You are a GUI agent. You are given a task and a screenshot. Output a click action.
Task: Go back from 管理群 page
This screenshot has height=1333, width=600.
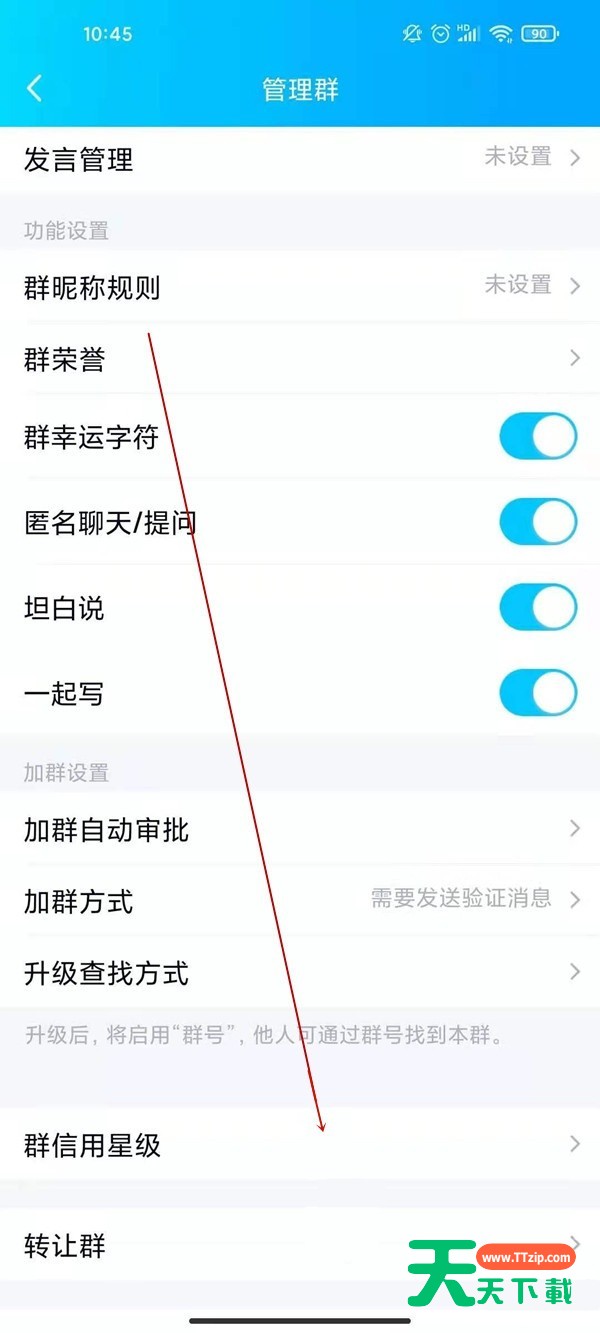coord(35,88)
